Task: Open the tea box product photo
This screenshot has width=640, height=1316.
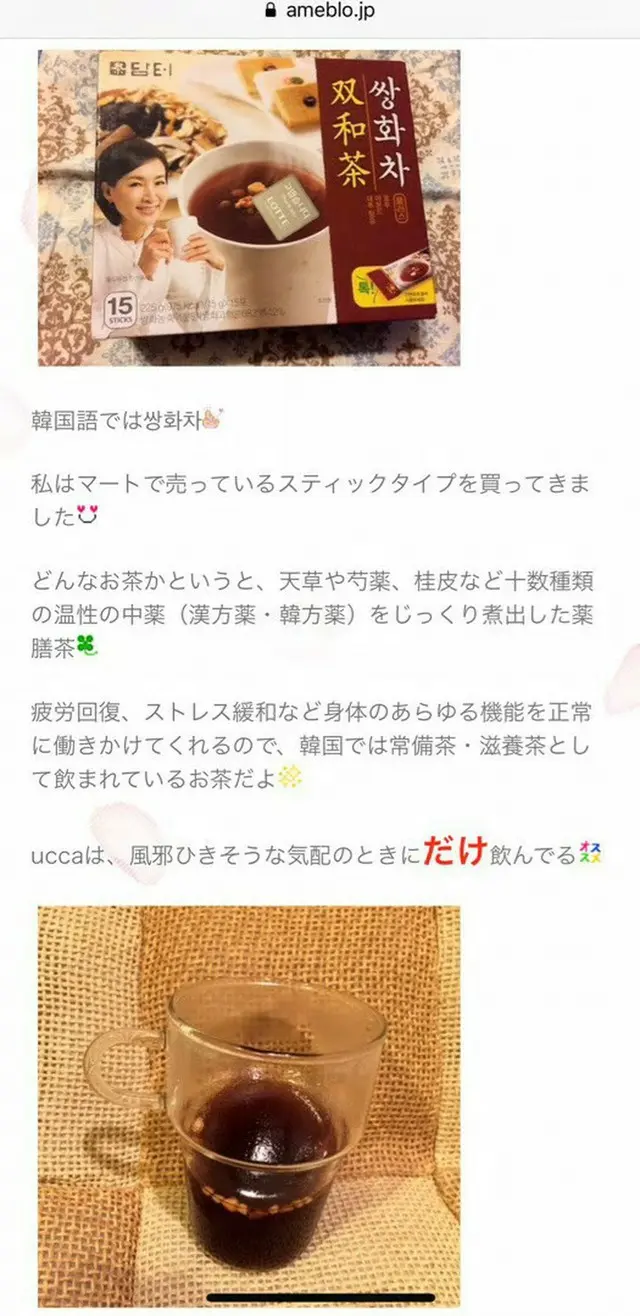Action: click(x=249, y=207)
